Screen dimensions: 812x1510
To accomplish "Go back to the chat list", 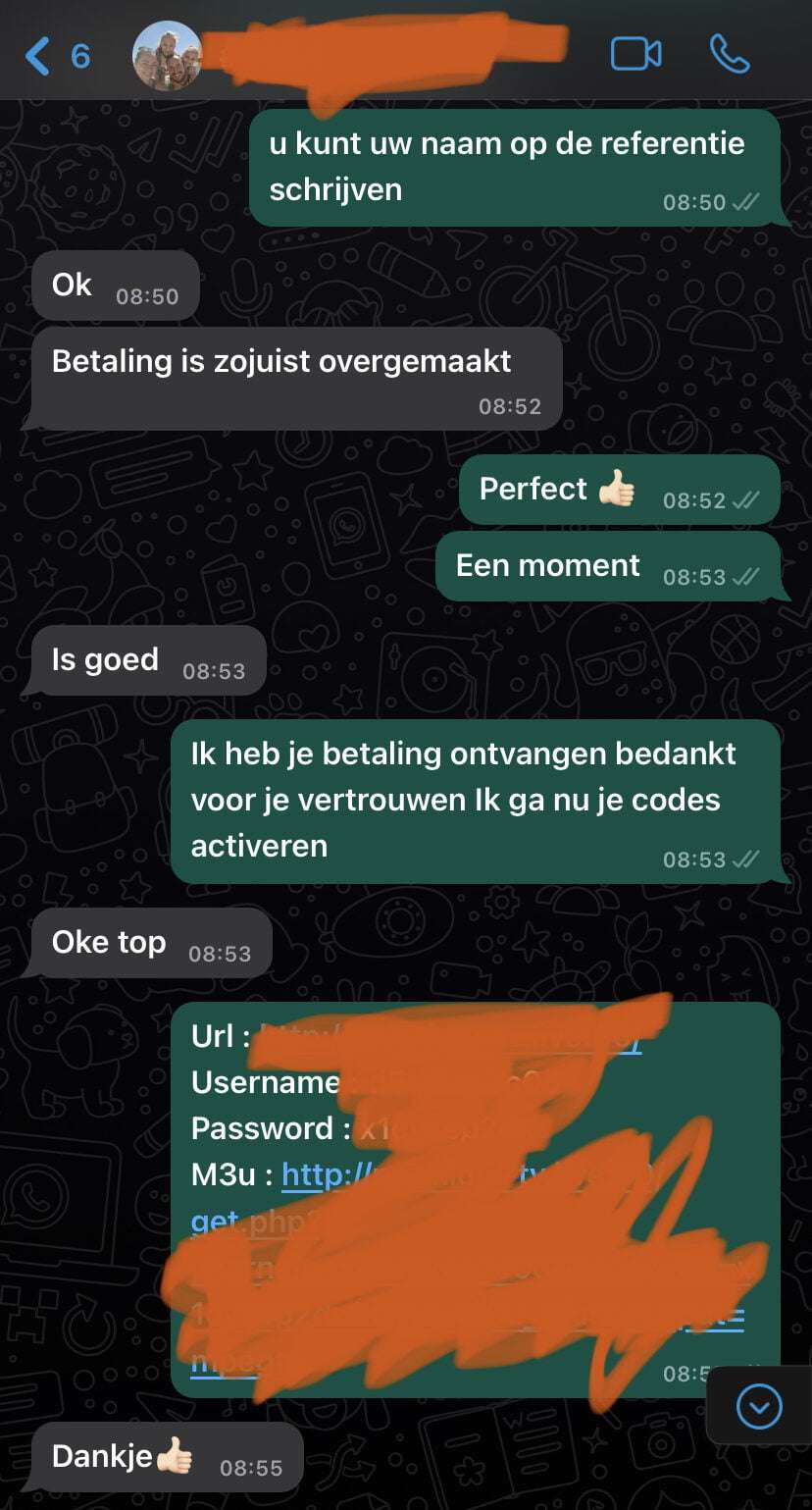I will (x=39, y=56).
